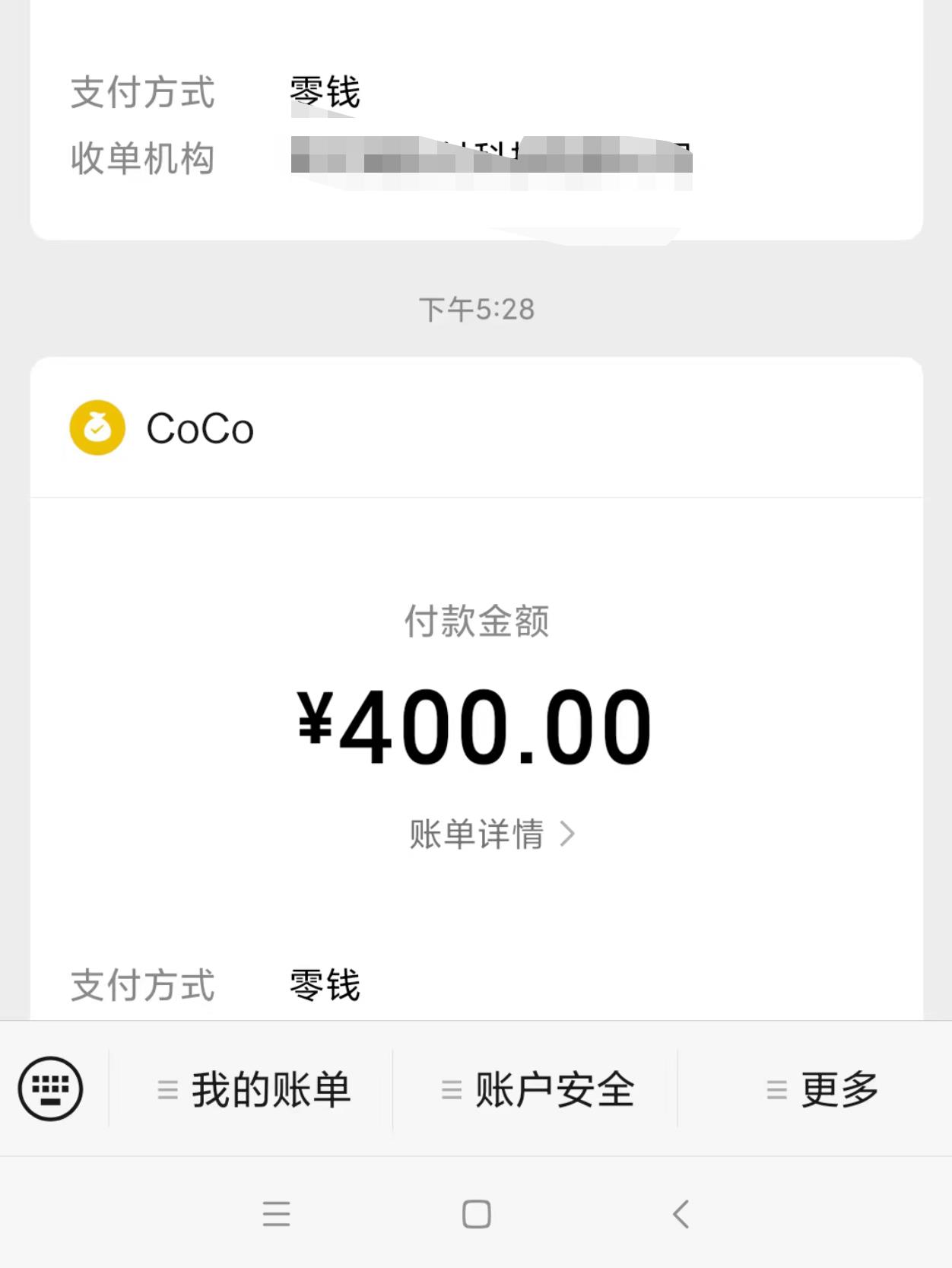Open the 更多 menu

(822, 1089)
